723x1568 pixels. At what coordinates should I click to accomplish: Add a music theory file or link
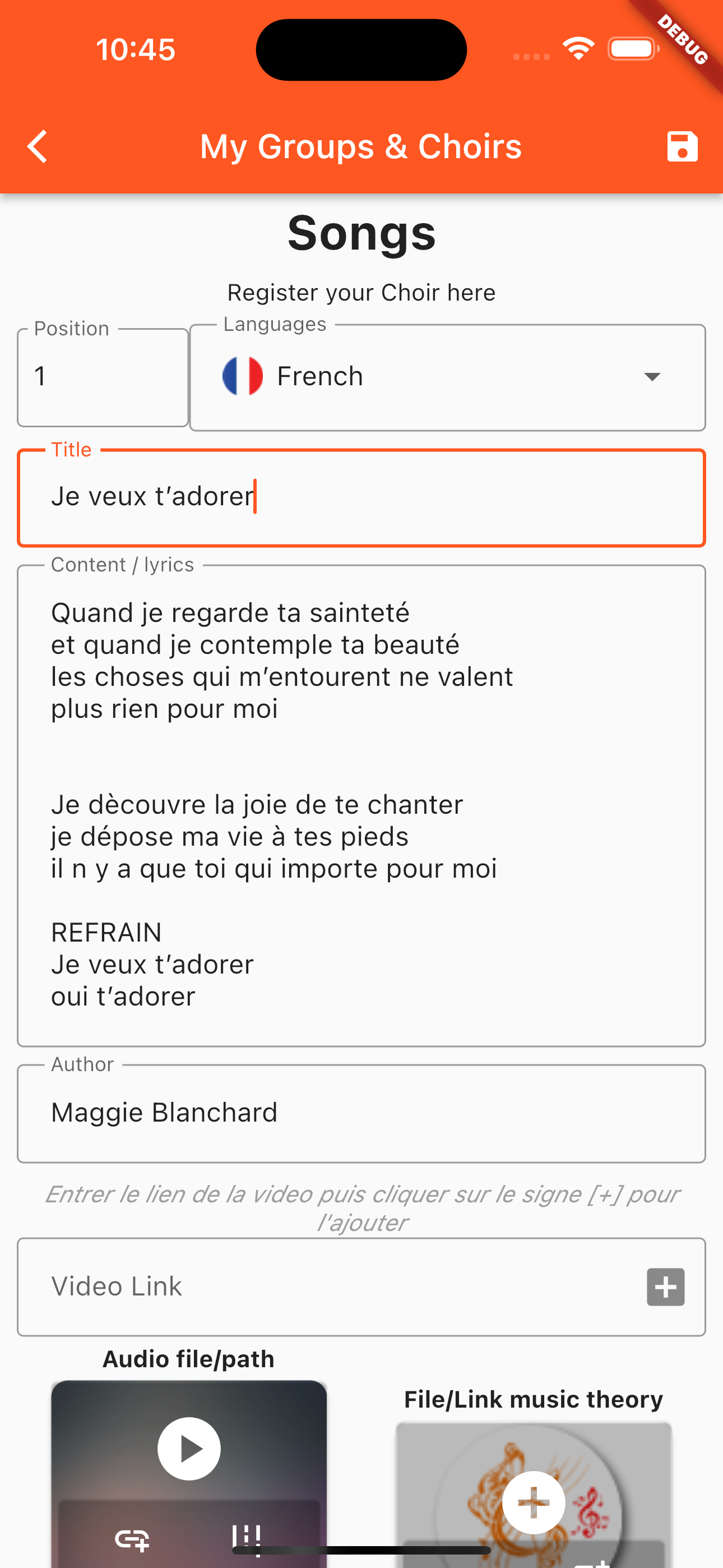tap(534, 1502)
